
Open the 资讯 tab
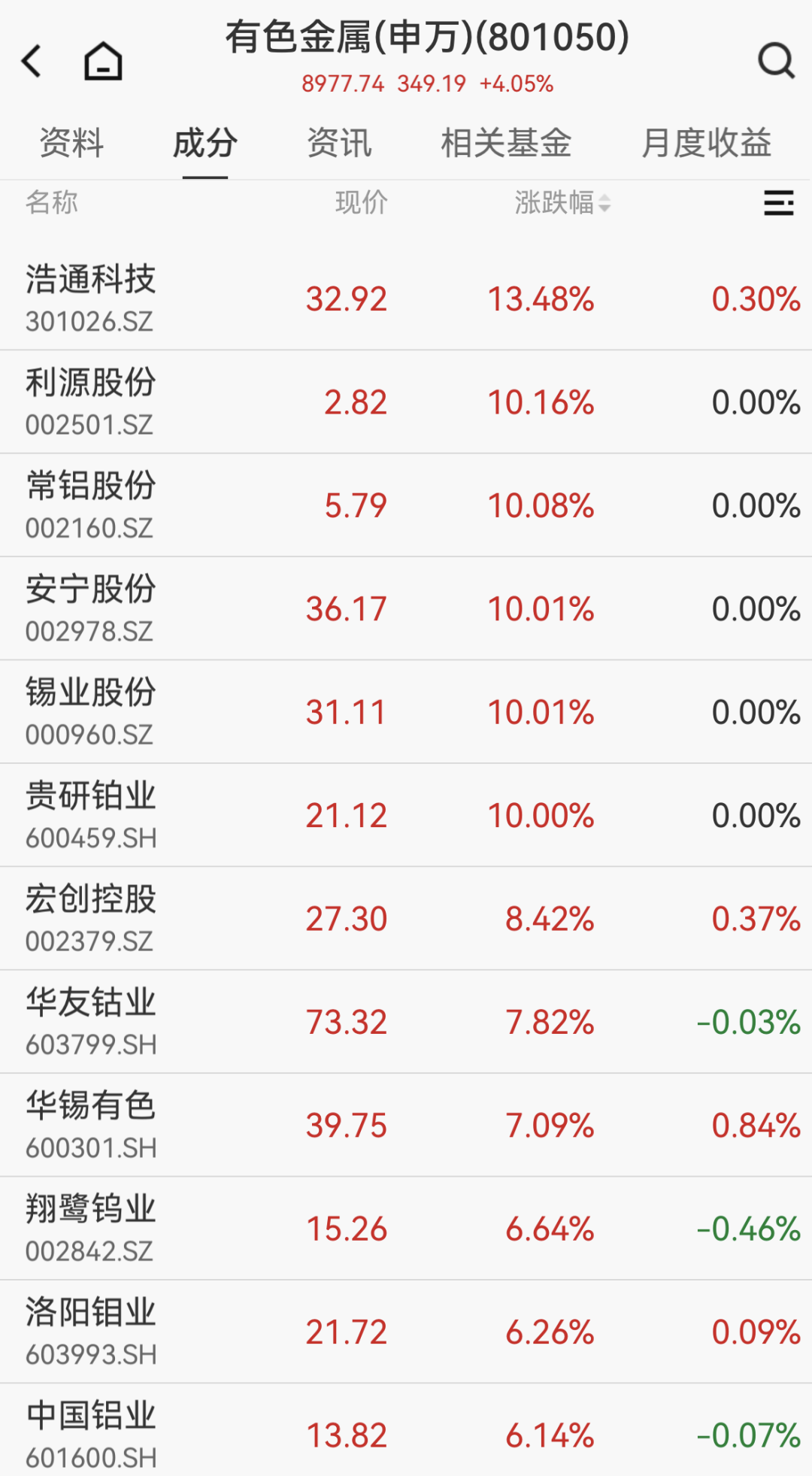coord(338,143)
